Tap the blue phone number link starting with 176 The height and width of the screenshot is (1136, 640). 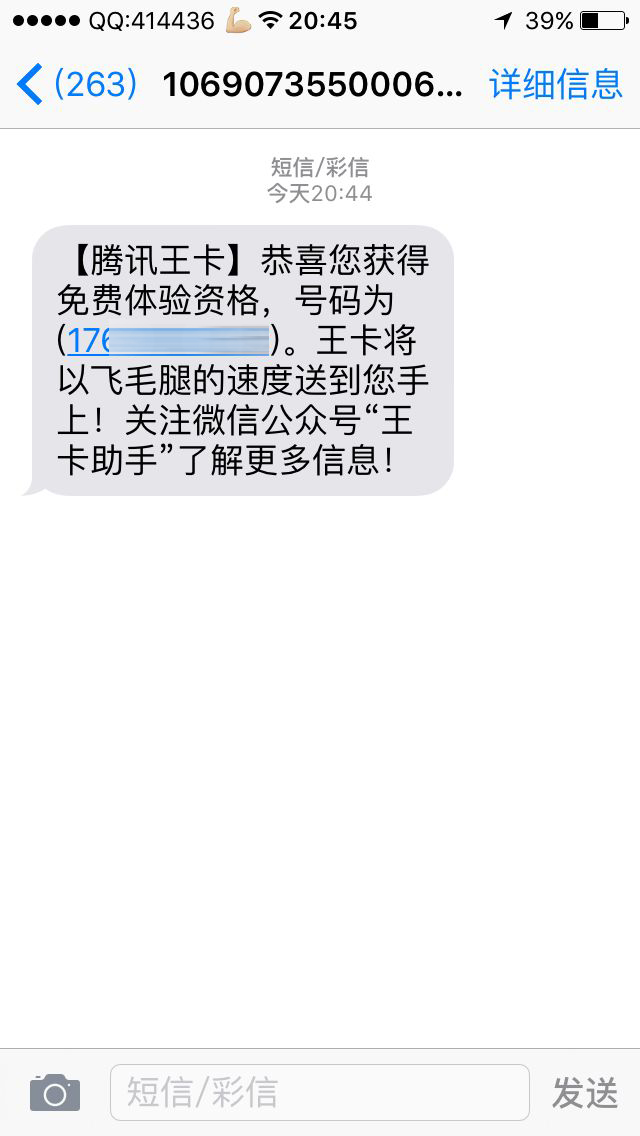click(167, 341)
